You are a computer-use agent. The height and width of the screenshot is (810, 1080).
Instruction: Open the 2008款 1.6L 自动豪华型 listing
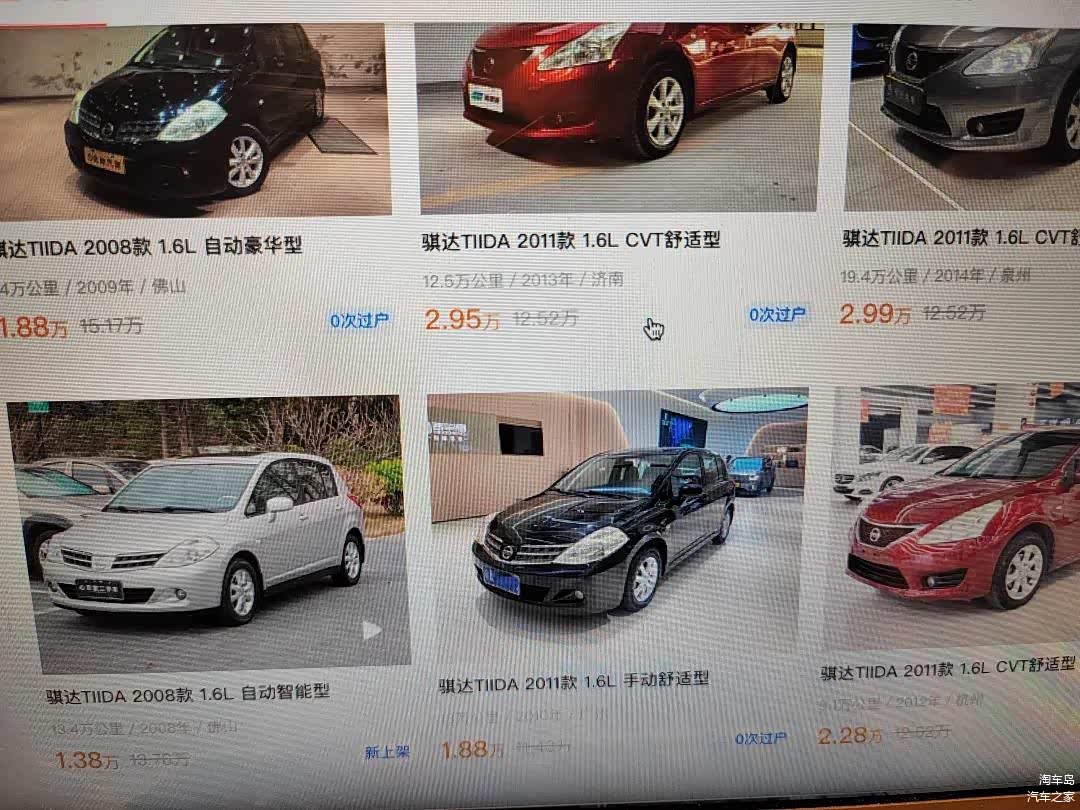click(150, 247)
